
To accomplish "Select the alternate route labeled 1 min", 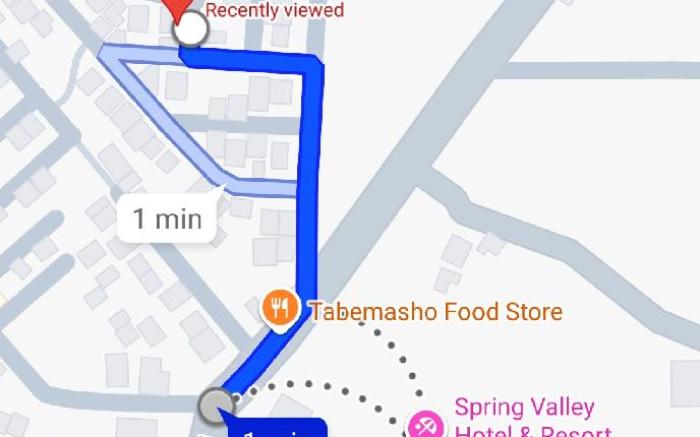I will [167, 219].
